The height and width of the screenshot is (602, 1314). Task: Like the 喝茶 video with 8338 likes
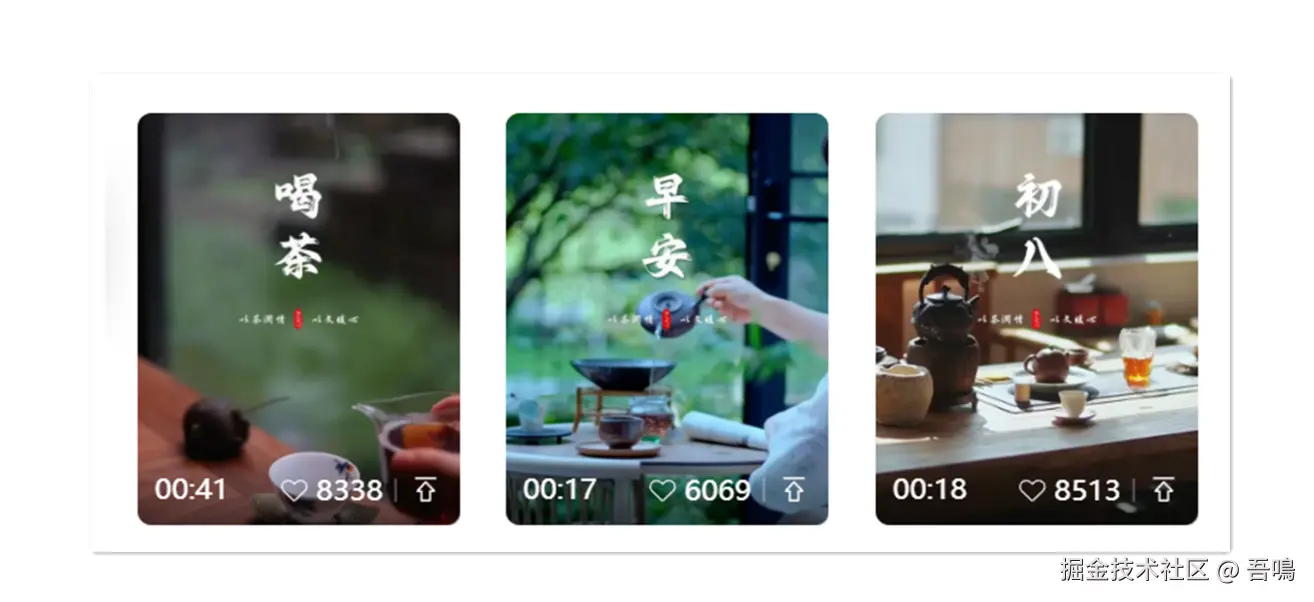tap(293, 491)
